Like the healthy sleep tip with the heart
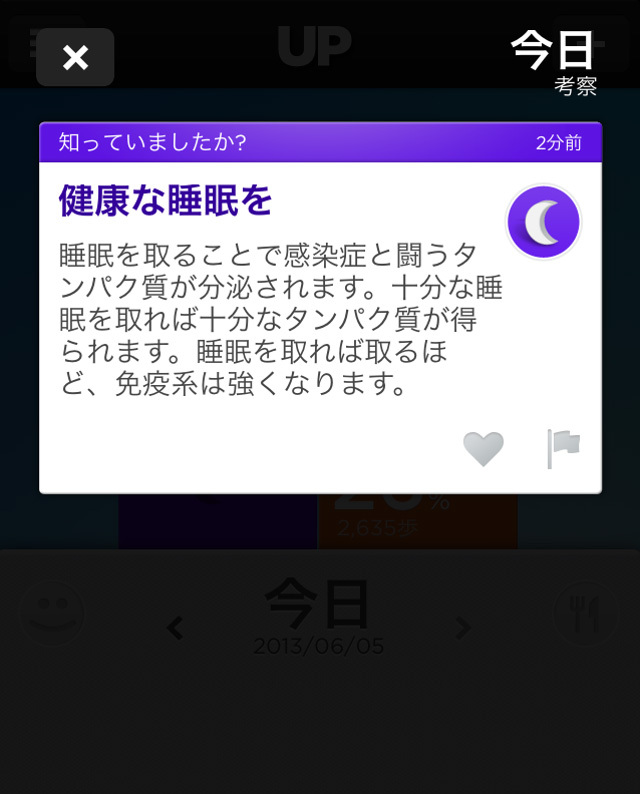Image resolution: width=640 pixels, height=794 pixels. [483, 449]
